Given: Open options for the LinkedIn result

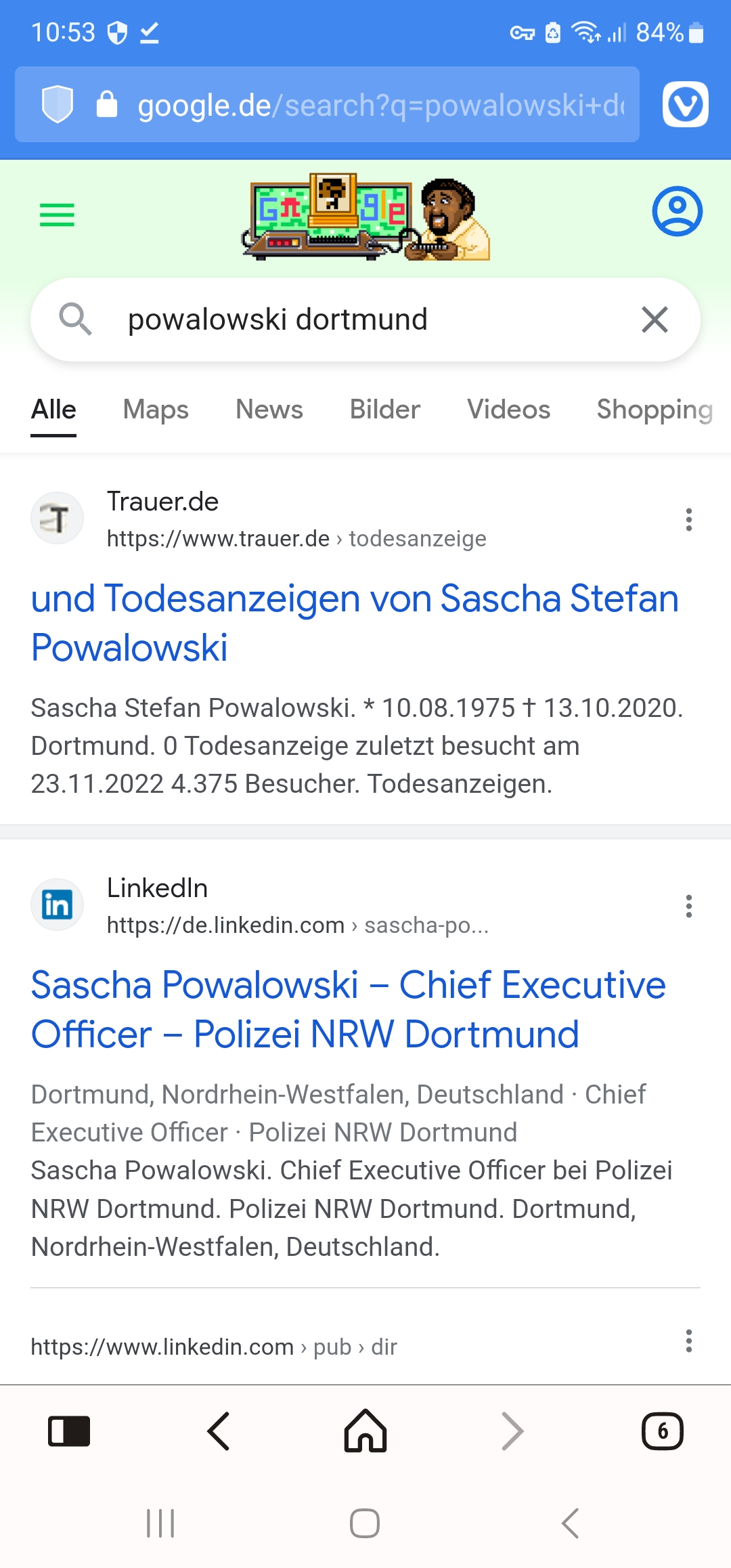Looking at the screenshot, I should (689, 906).
